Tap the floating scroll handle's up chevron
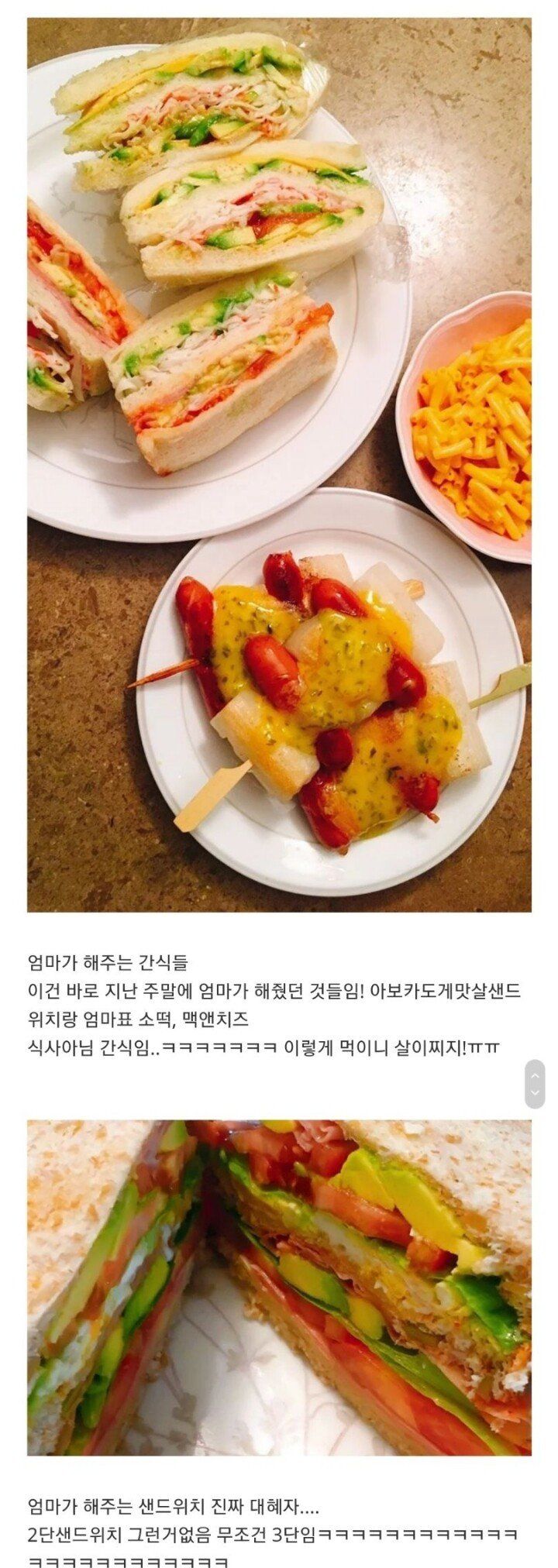Image resolution: width=558 pixels, height=1568 pixels. click(x=534, y=1075)
